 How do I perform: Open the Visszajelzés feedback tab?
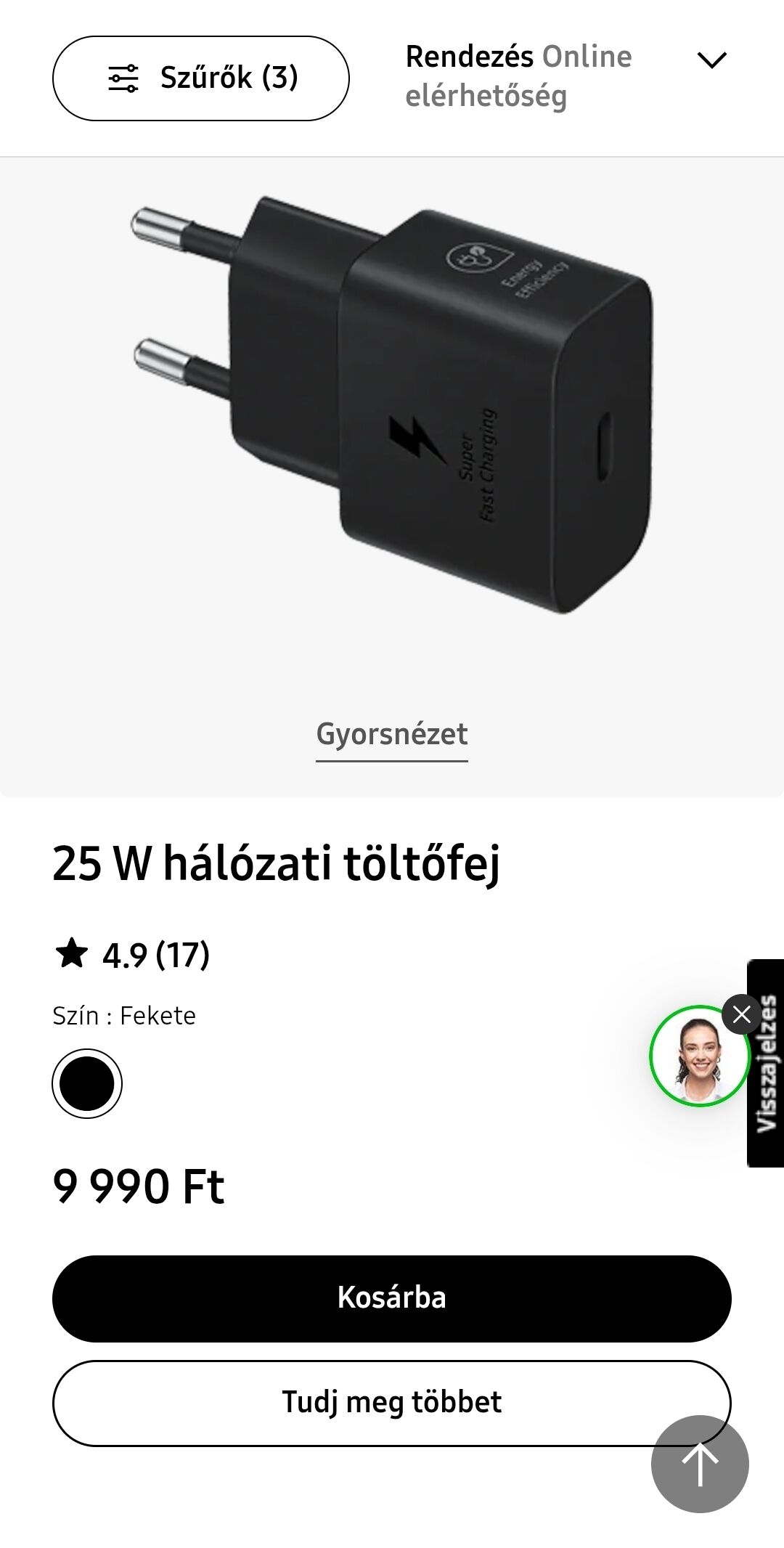(766, 1063)
